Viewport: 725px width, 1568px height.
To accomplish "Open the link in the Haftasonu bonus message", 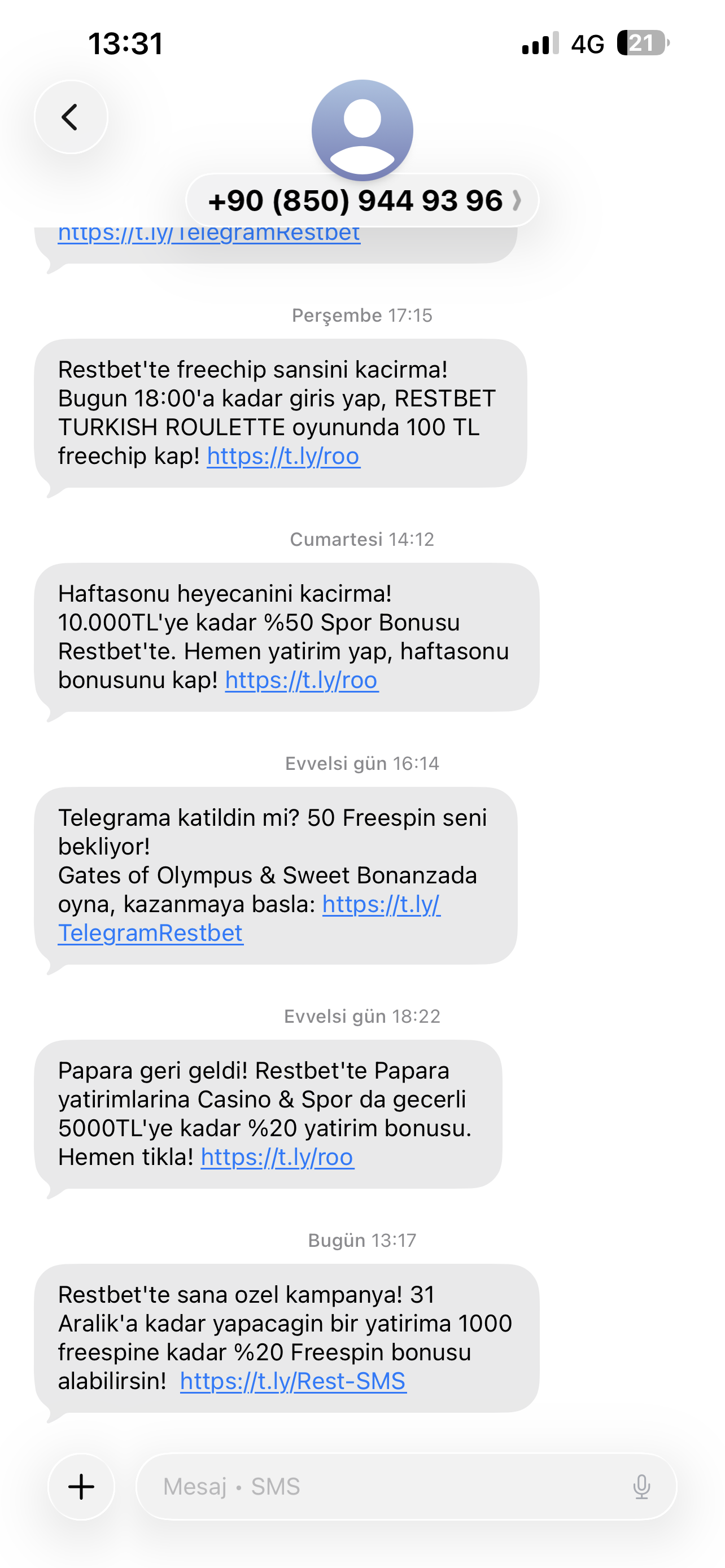I will tap(302, 680).
